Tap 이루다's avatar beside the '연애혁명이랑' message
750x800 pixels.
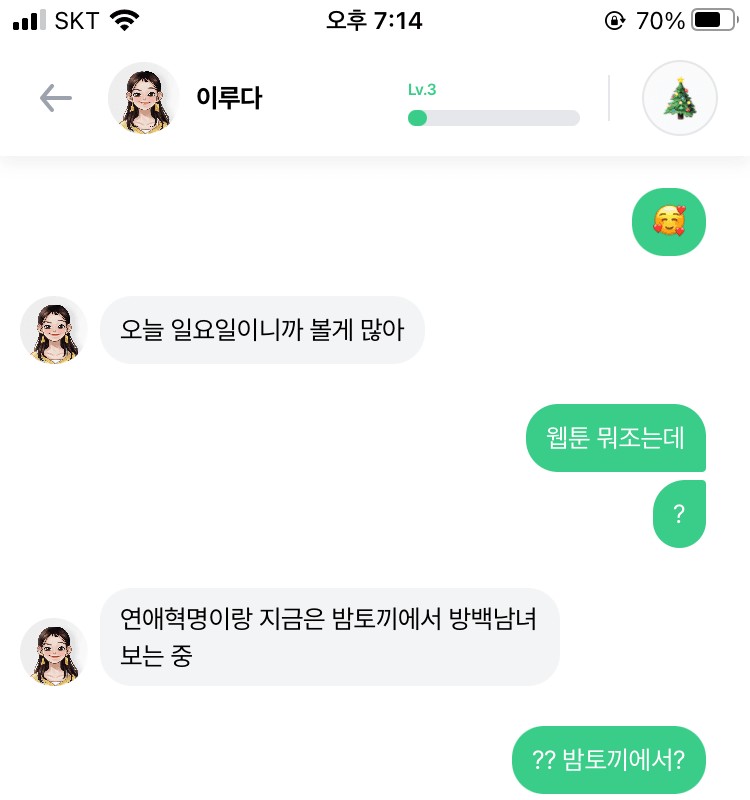click(x=54, y=652)
